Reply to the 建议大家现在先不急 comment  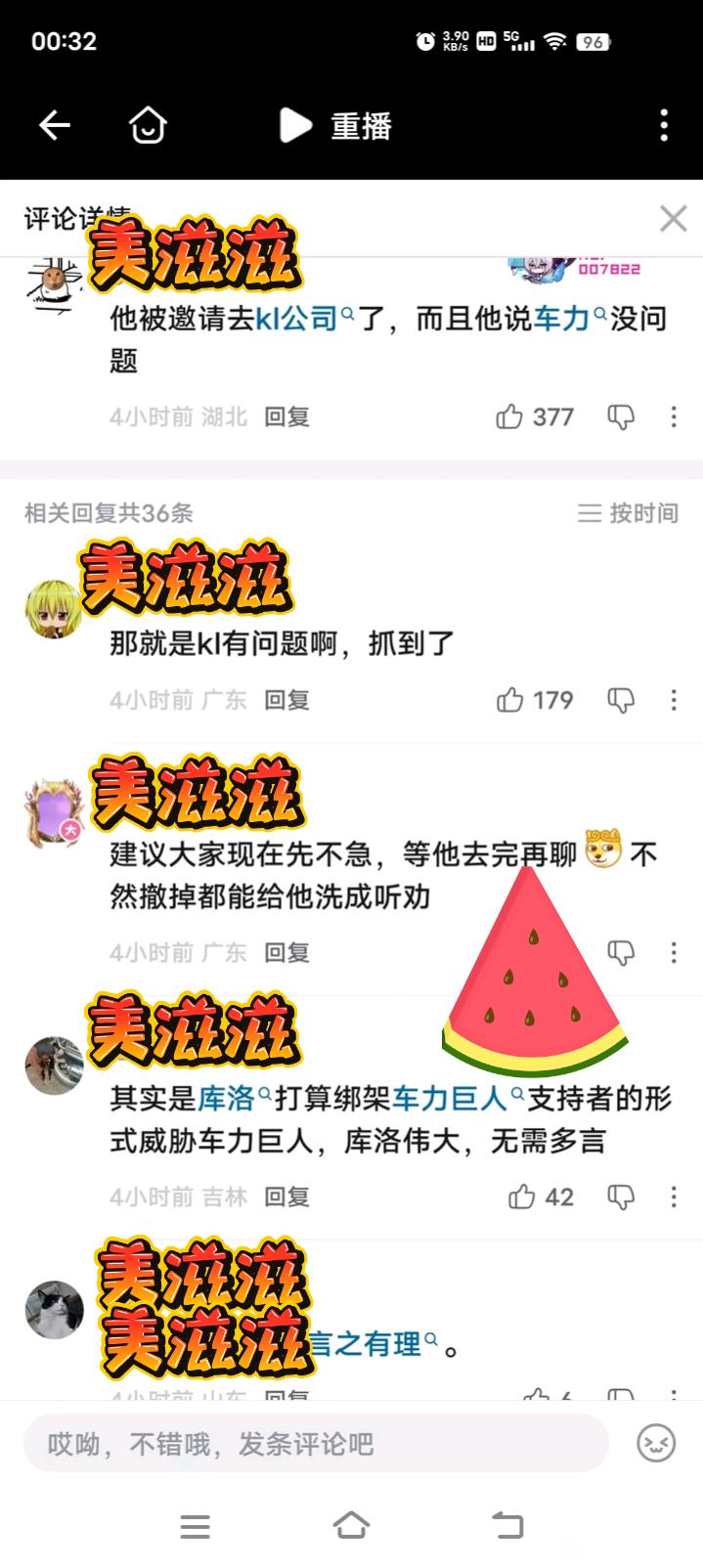click(x=286, y=952)
